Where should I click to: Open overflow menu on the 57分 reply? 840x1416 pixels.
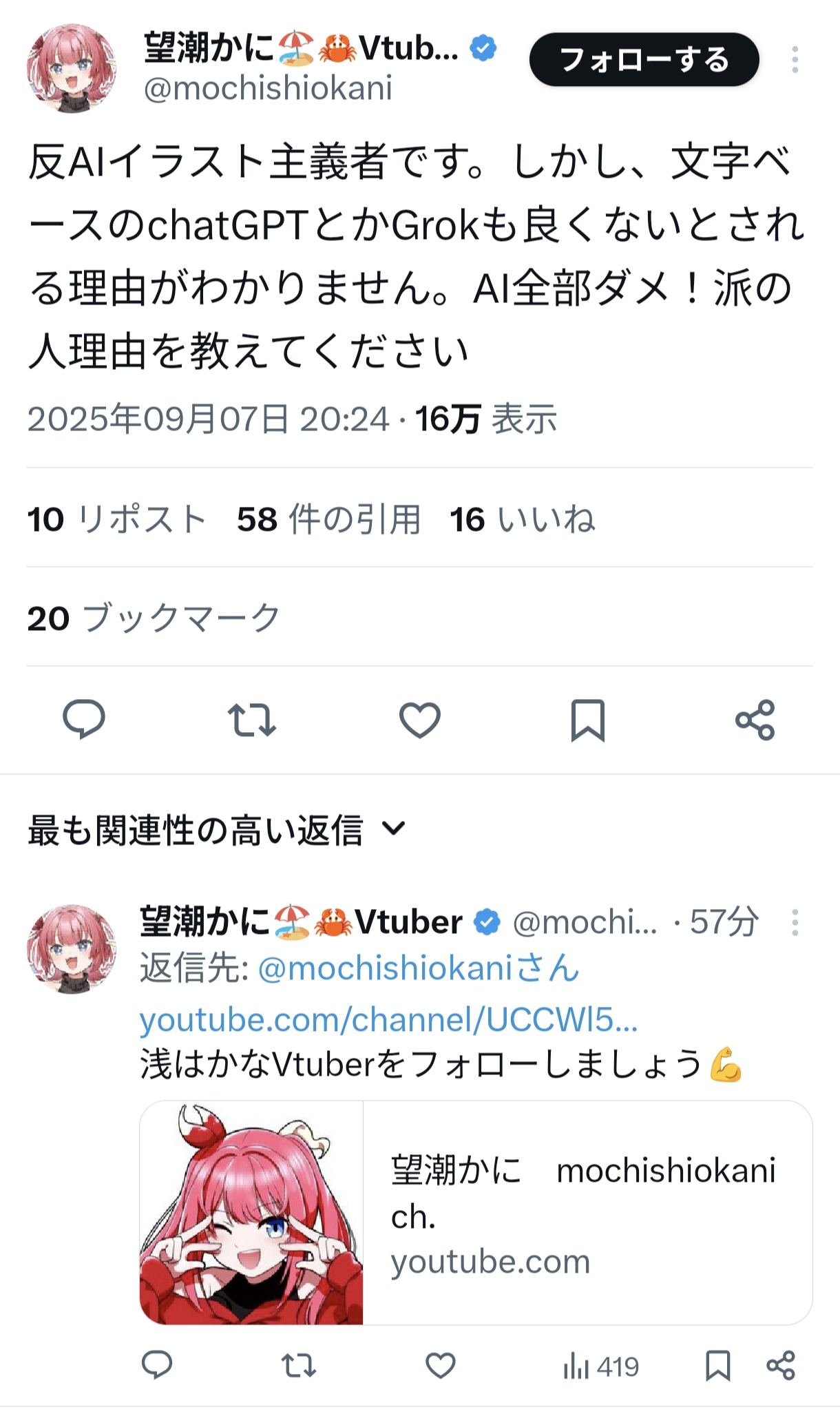(795, 923)
